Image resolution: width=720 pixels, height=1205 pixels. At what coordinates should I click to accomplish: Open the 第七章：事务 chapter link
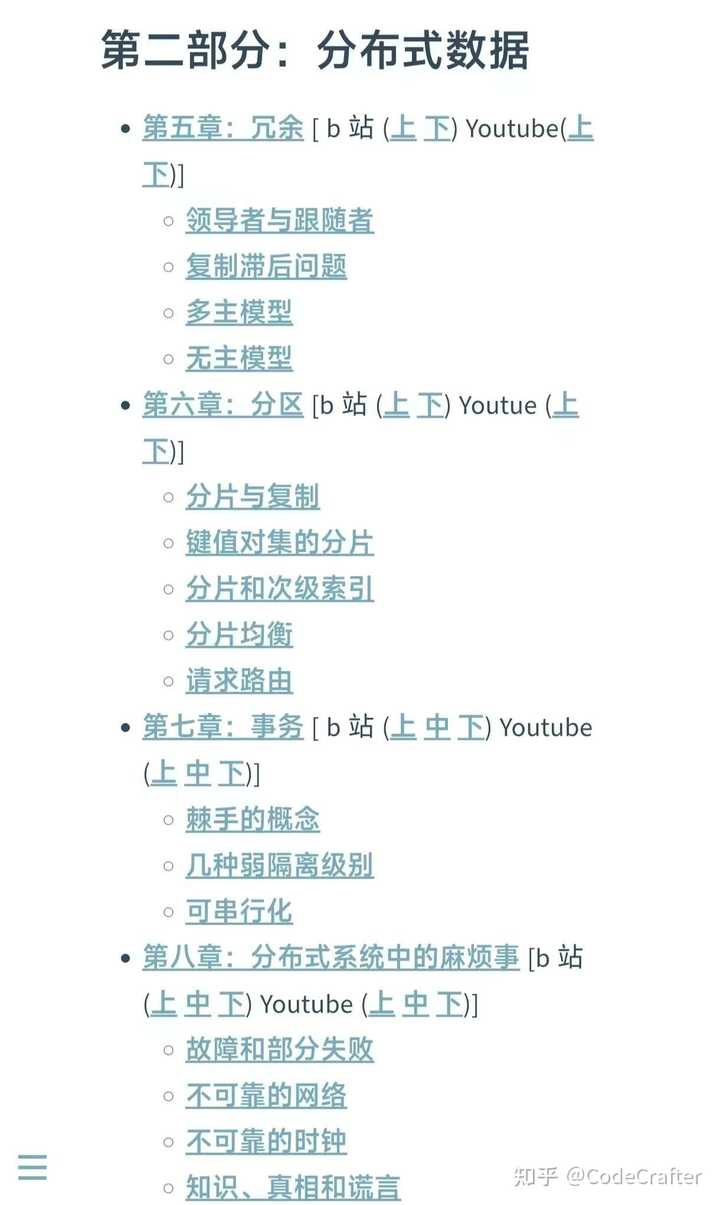[x=222, y=728]
